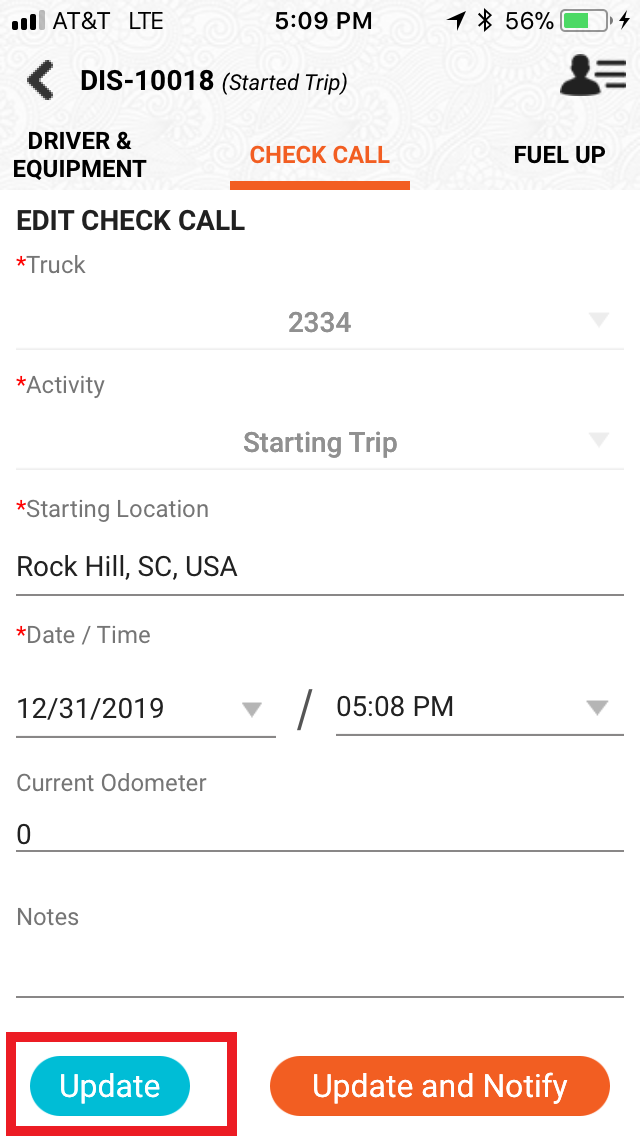Open the profile menu icon
Screen dimensions: 640x1136
pos(592,76)
